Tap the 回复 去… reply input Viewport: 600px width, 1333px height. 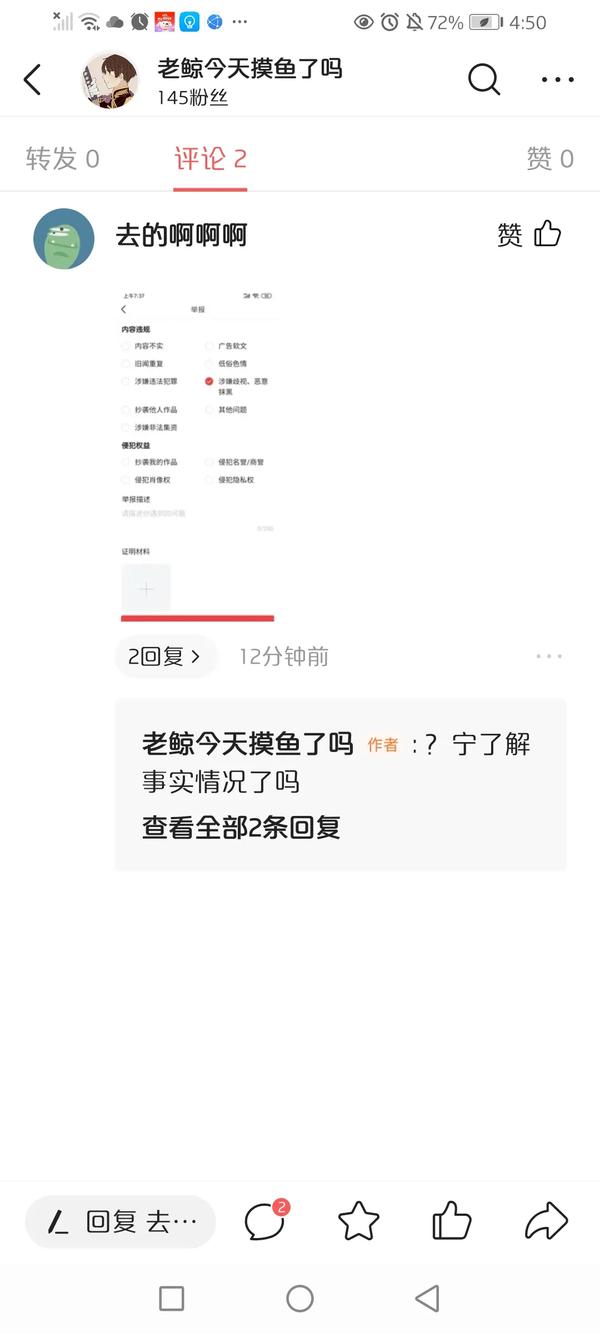click(120, 1221)
